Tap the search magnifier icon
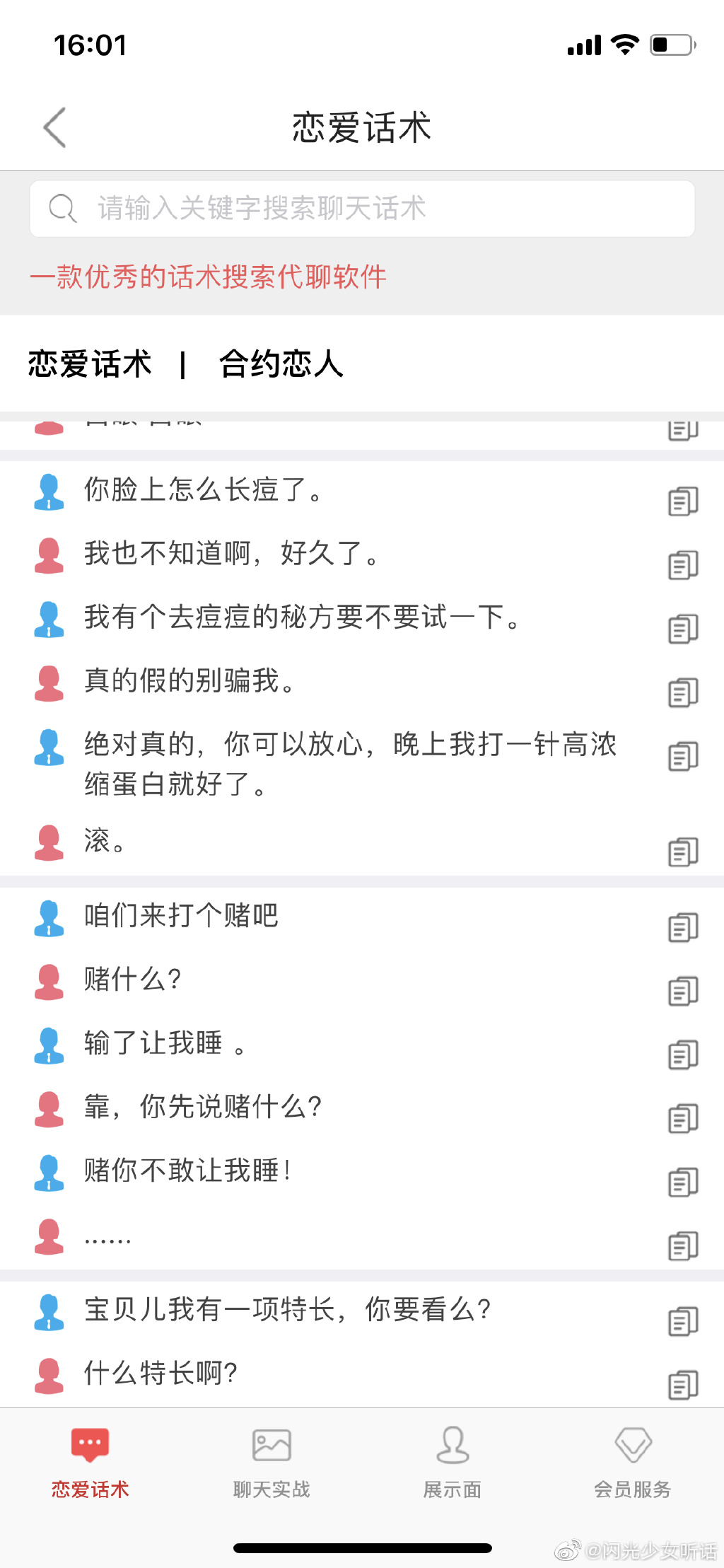Screen dimensions: 724x1568 [x=62, y=208]
